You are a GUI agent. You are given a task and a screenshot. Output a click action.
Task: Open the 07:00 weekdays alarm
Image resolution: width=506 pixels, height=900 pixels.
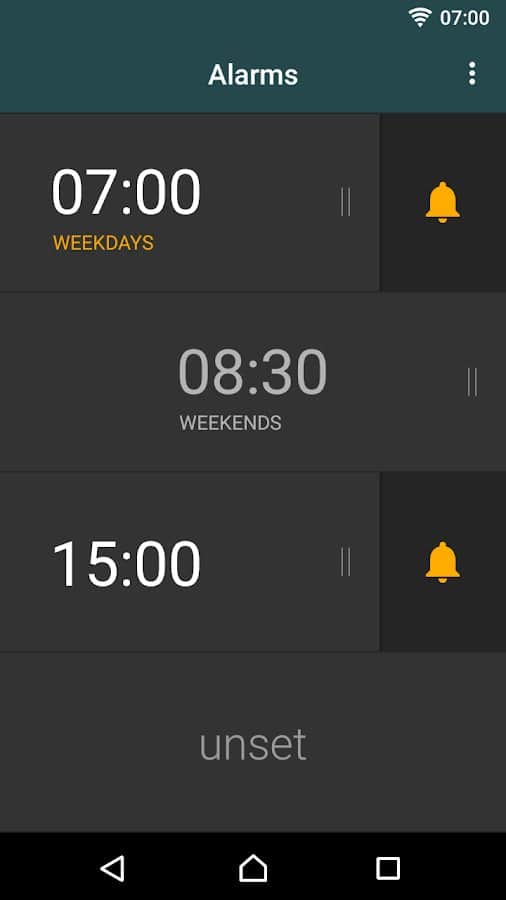coord(189,203)
